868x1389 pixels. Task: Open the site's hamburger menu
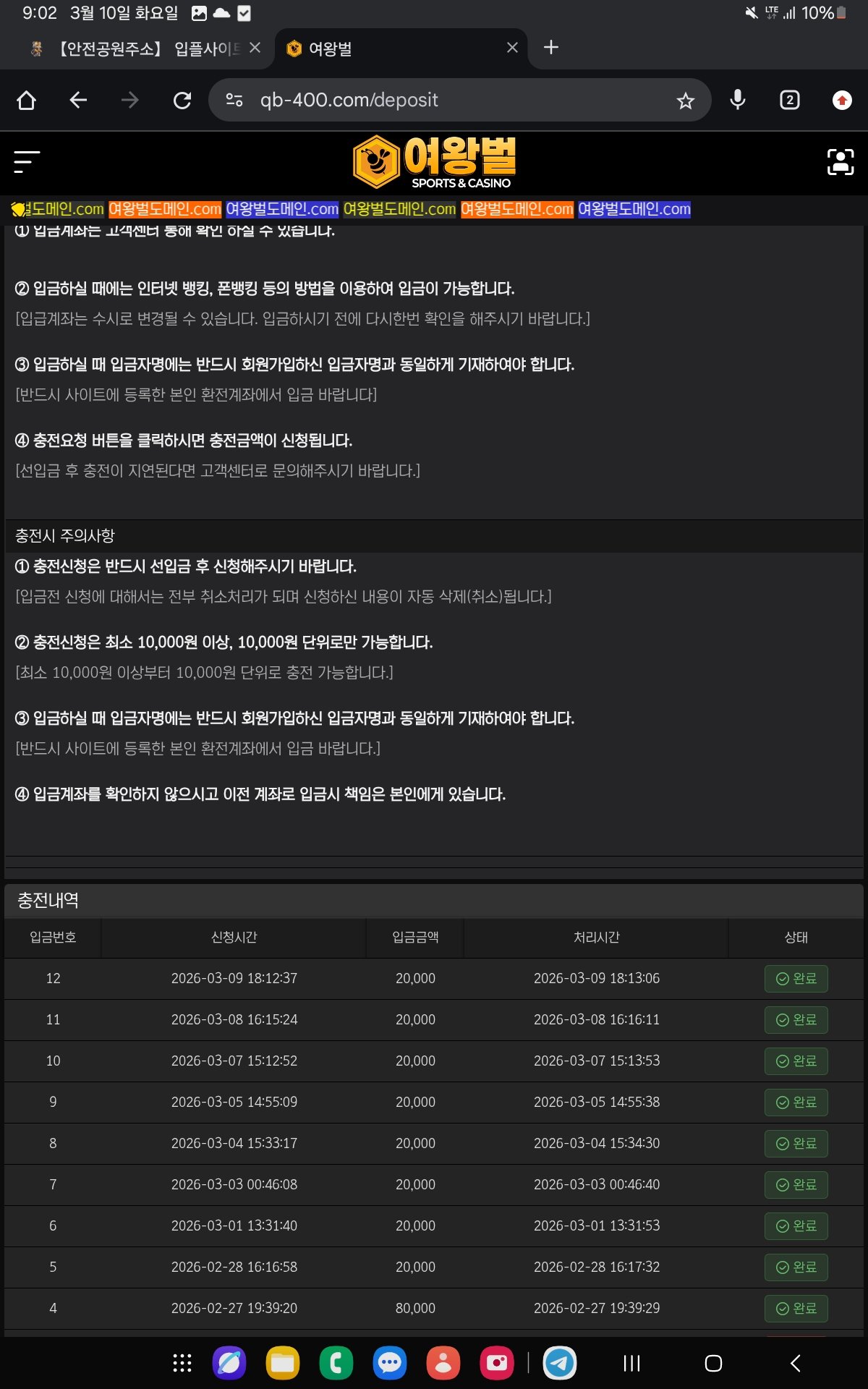[x=27, y=162]
